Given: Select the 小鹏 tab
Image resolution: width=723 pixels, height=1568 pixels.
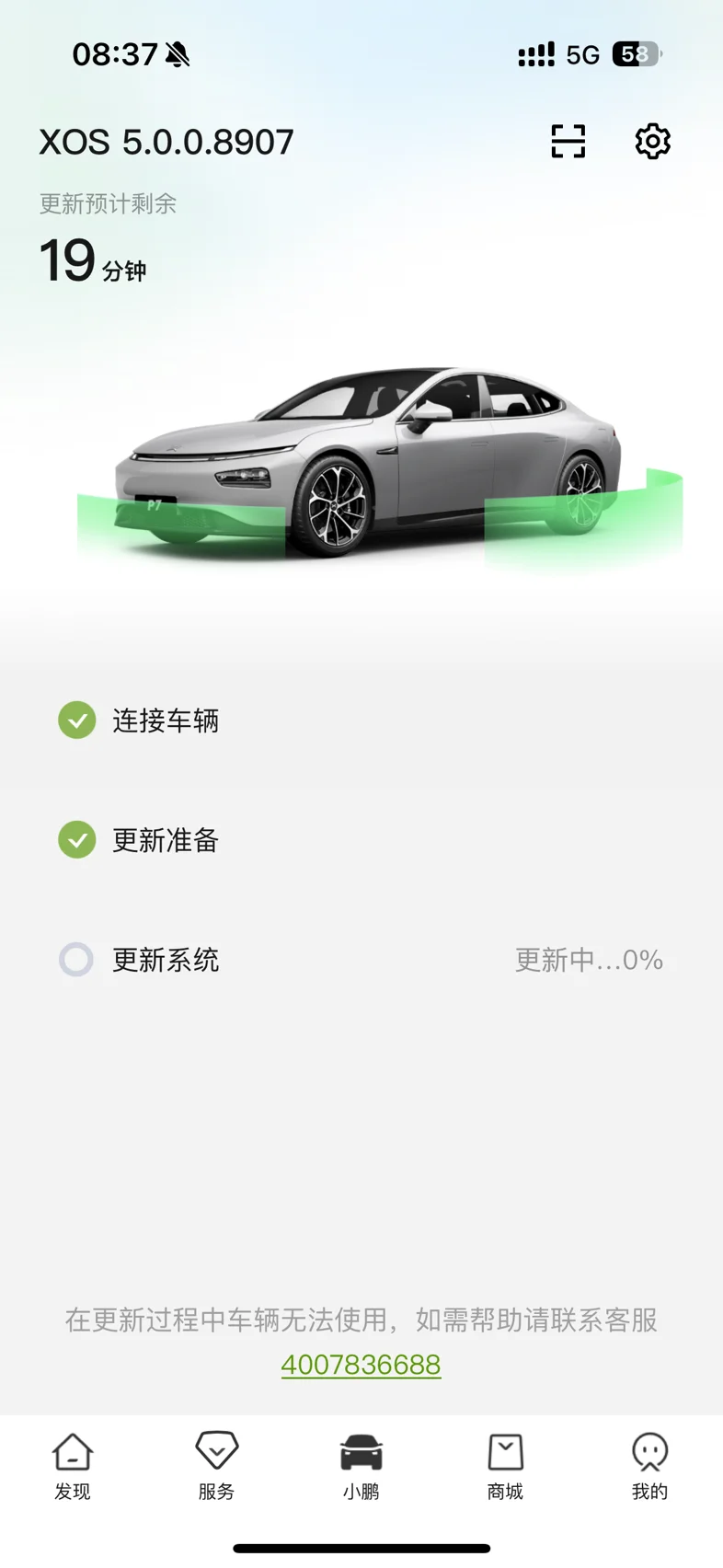Looking at the screenshot, I should coord(361,1467).
